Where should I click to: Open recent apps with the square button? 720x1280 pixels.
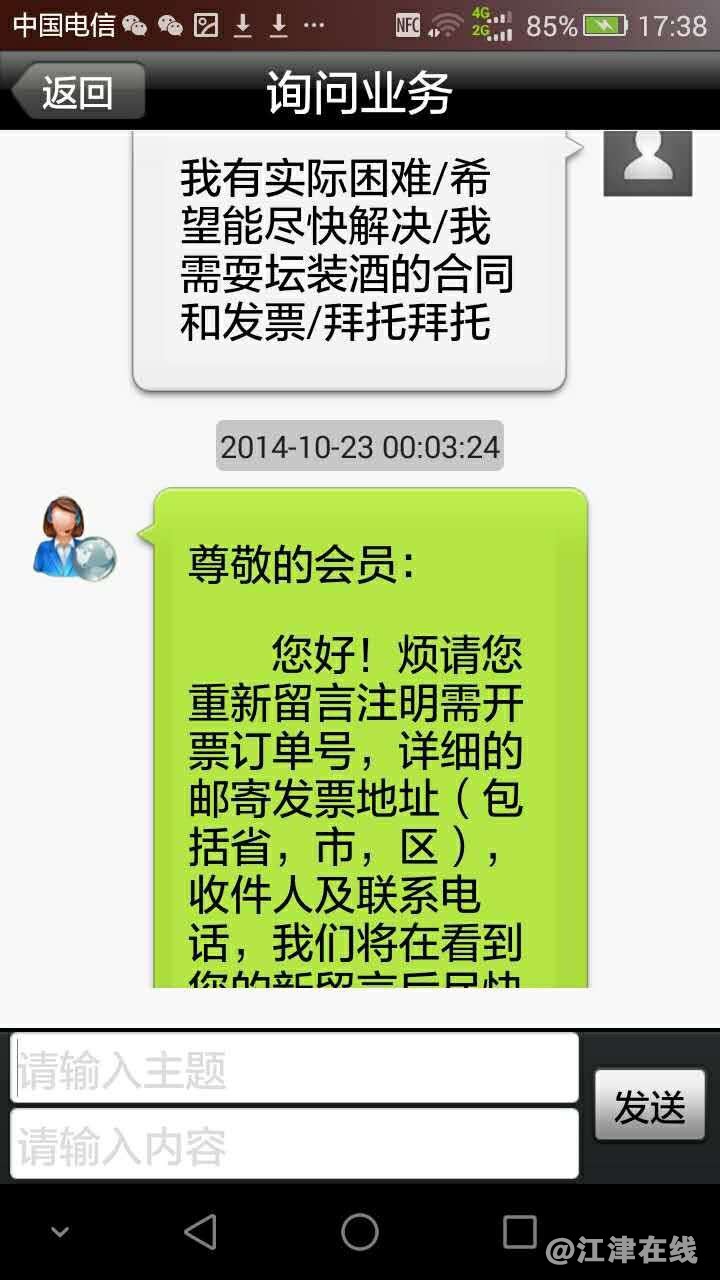tap(519, 1232)
